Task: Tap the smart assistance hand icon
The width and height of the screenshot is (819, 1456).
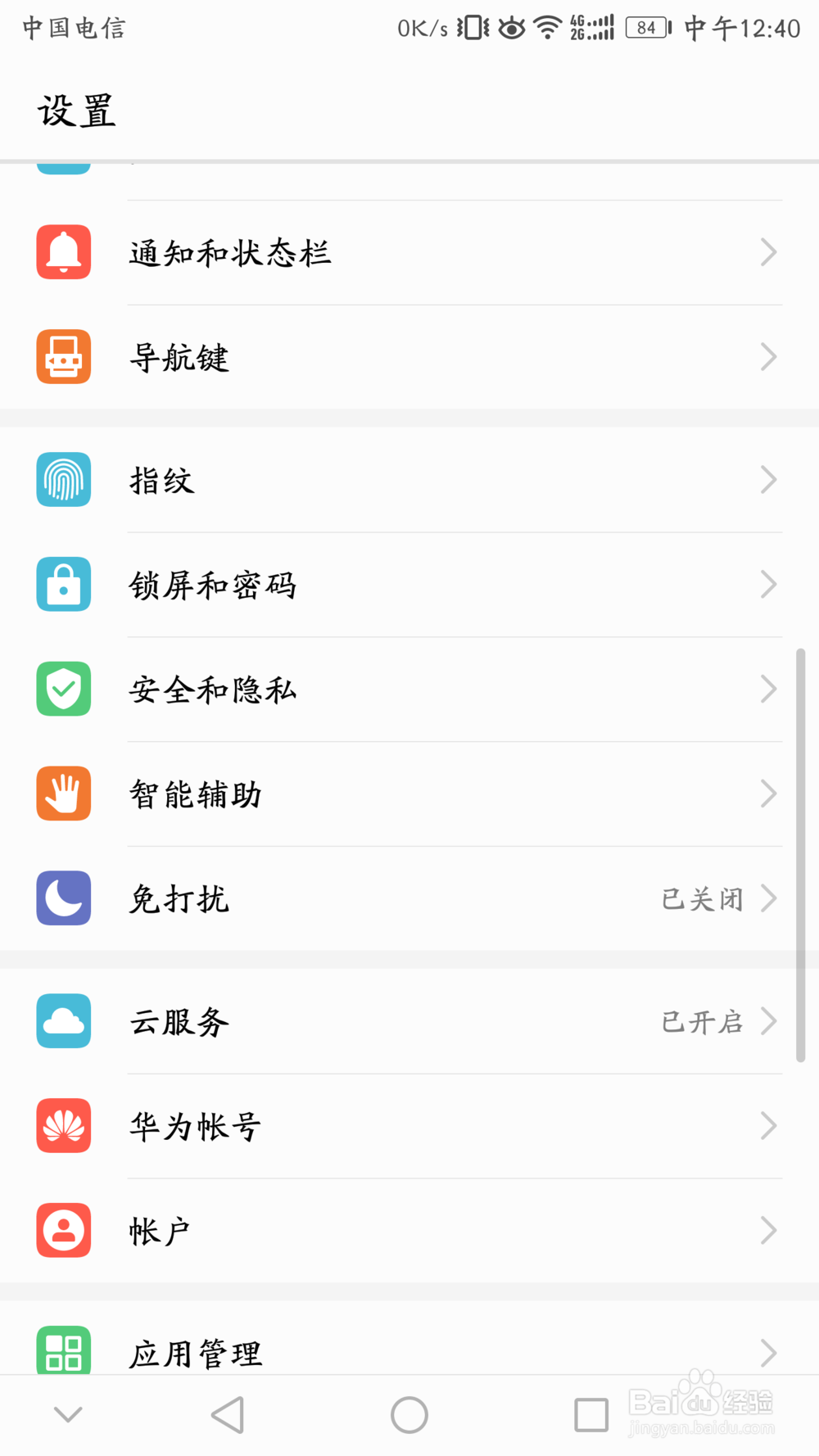Action: [x=63, y=794]
